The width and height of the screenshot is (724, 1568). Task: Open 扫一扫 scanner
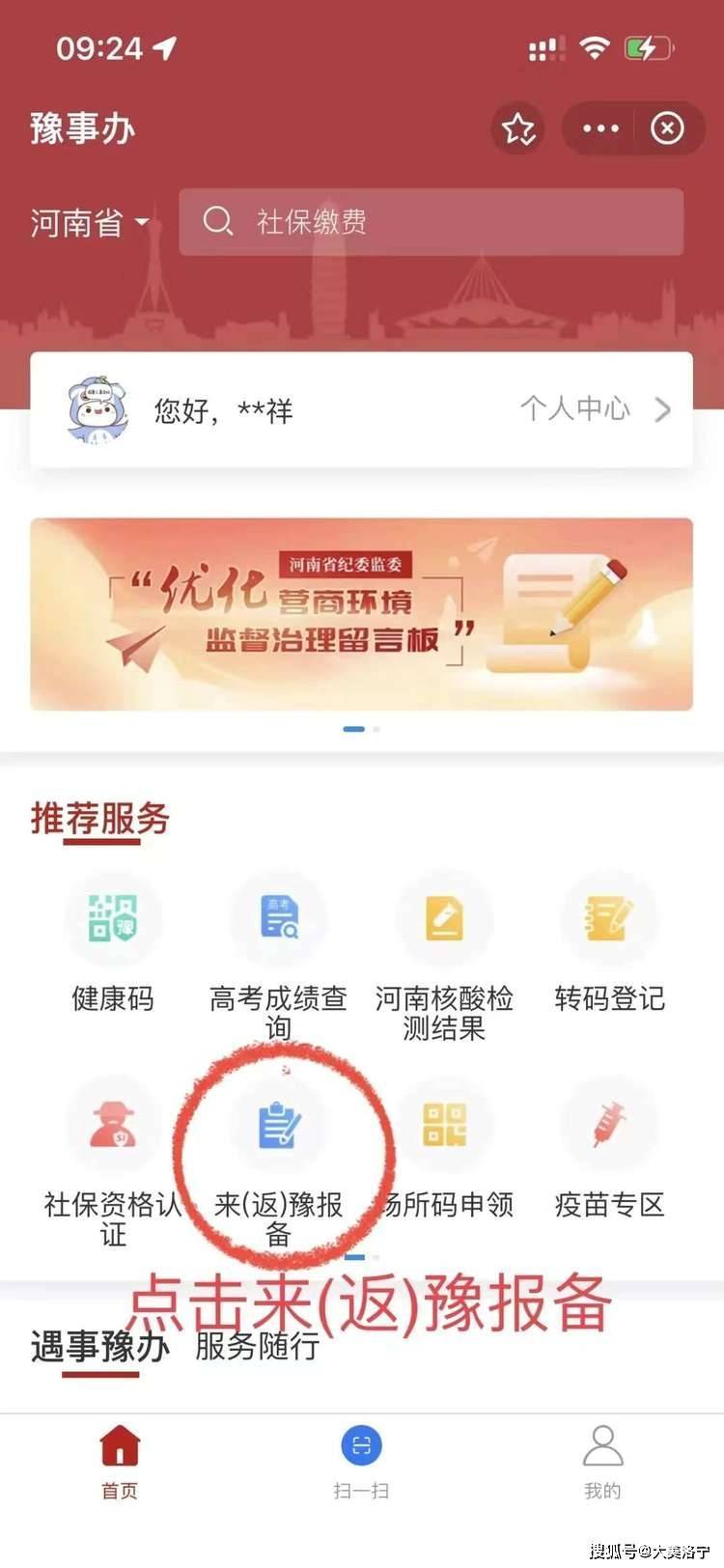click(x=362, y=1460)
